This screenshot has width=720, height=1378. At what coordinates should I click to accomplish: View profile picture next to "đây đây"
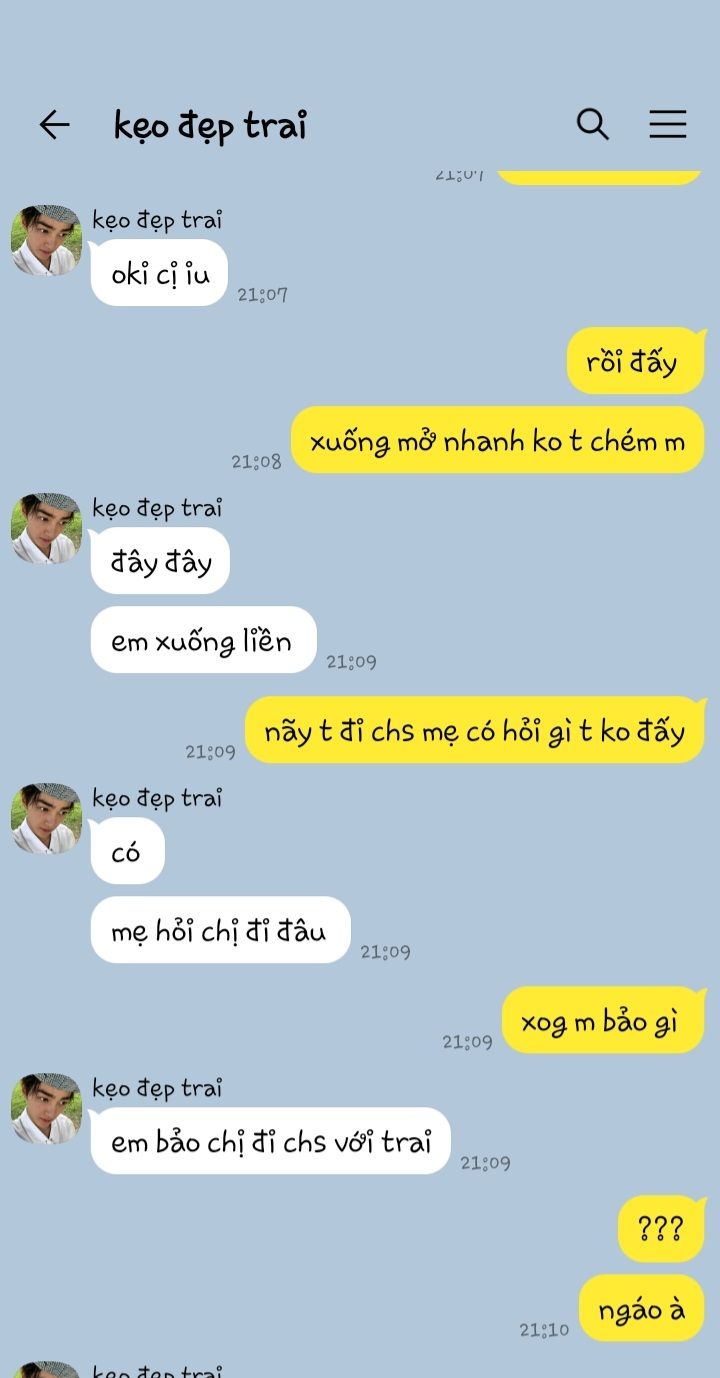(x=46, y=529)
